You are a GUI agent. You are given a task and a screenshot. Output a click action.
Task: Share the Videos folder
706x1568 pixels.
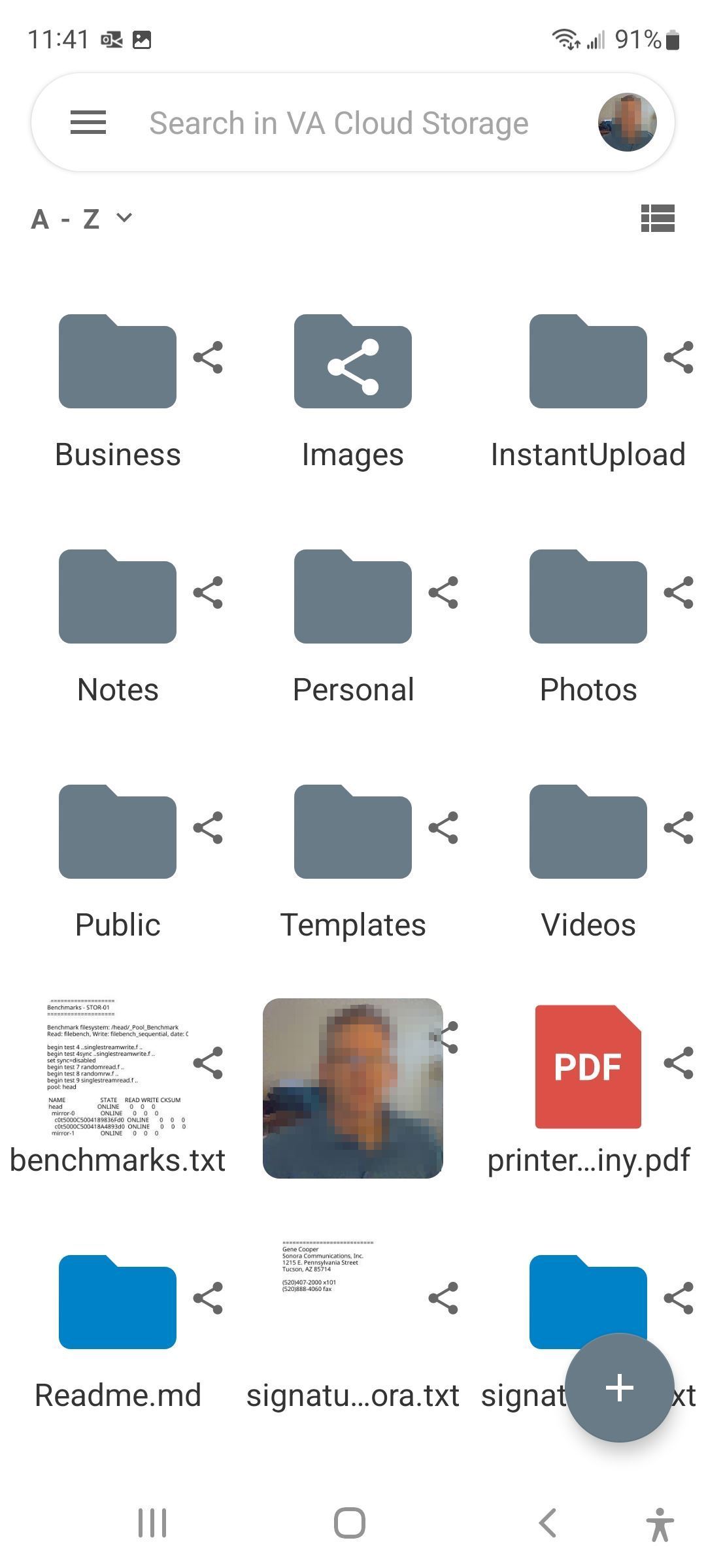(679, 828)
